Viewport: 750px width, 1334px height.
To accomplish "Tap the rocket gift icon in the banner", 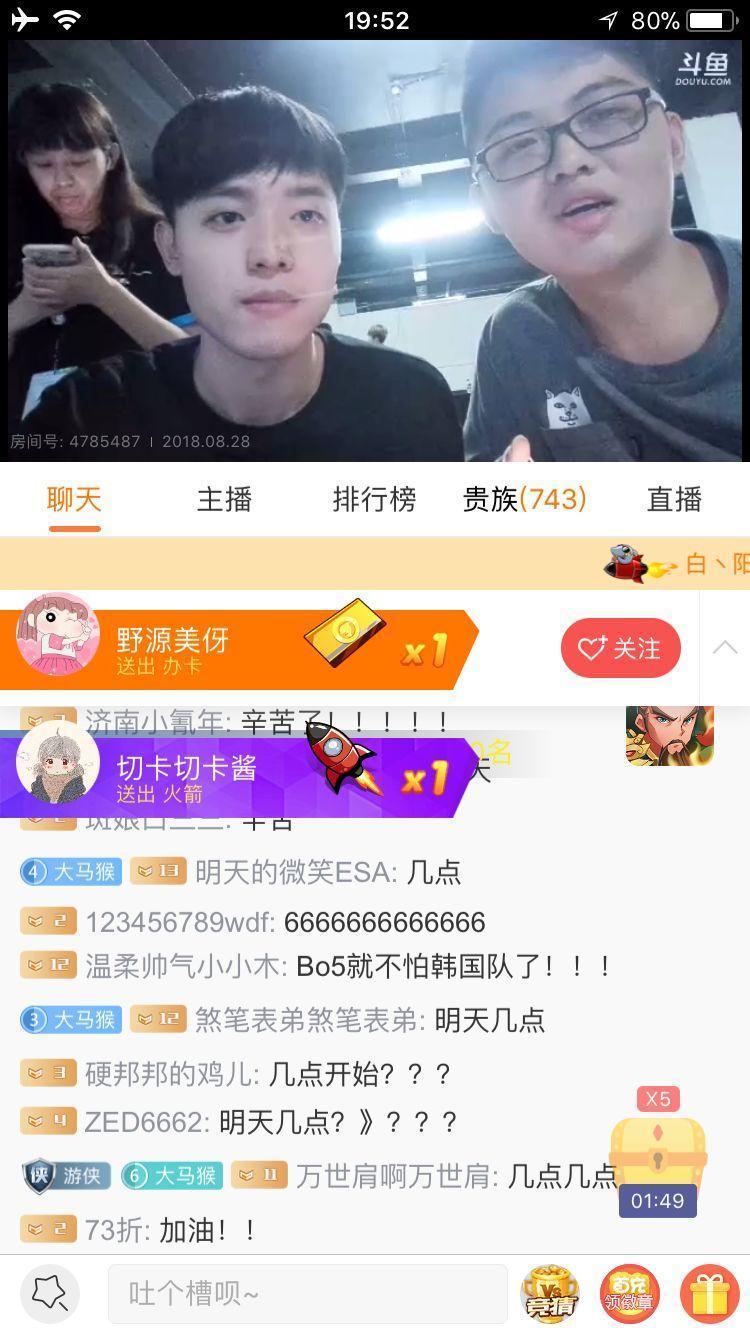I will coord(341,766).
